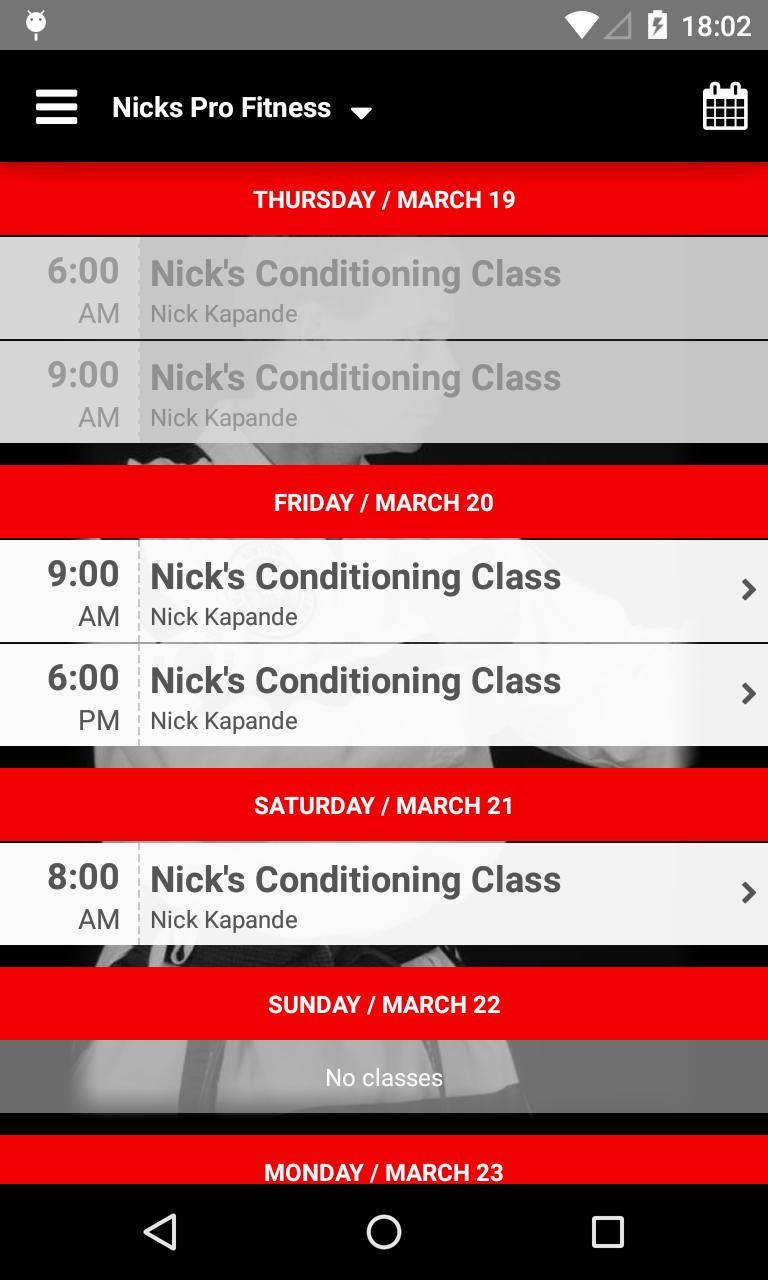Go back using the system back button
The height and width of the screenshot is (1280, 768).
pos(160,1232)
